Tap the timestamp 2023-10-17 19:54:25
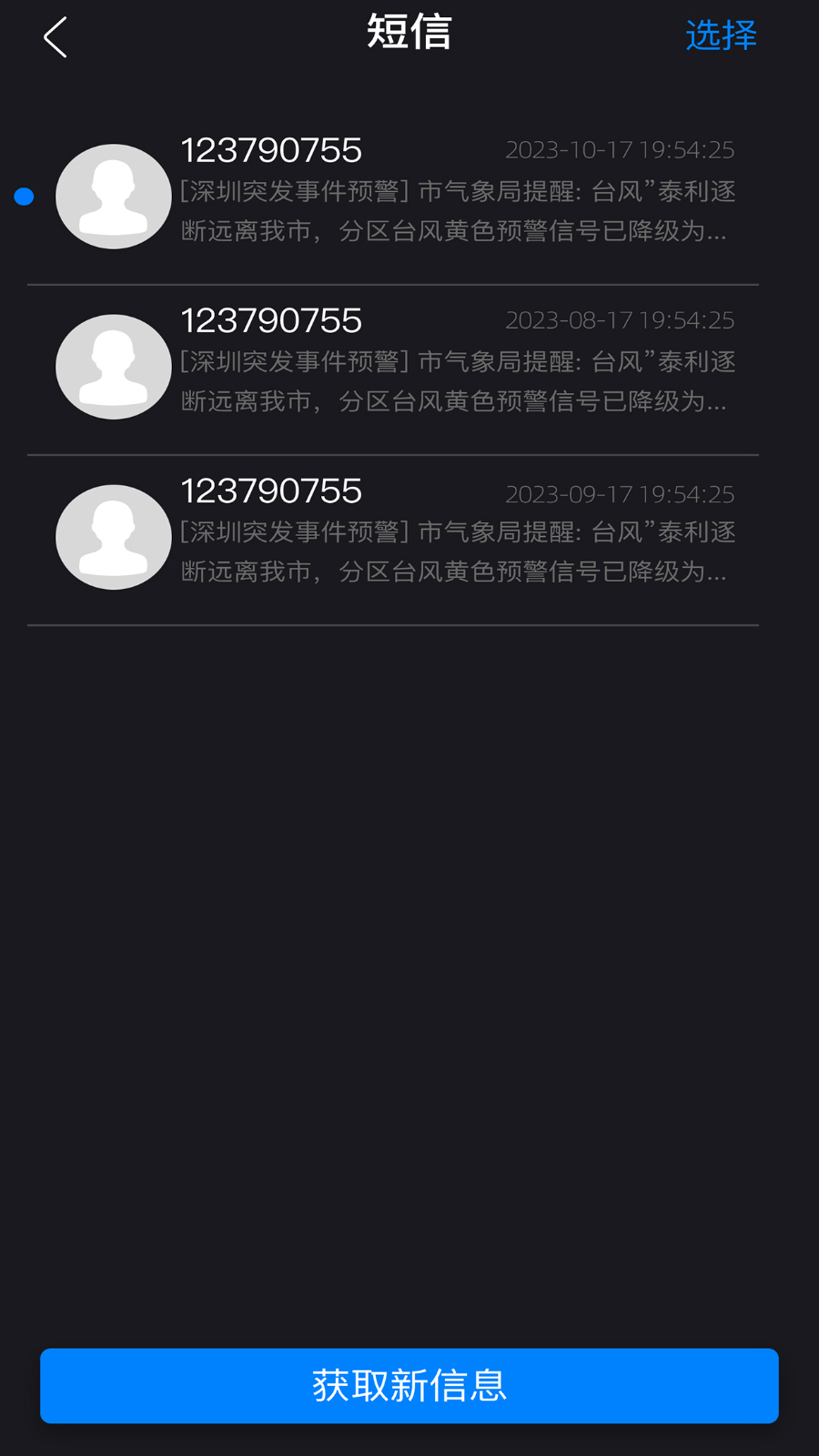 (x=620, y=150)
